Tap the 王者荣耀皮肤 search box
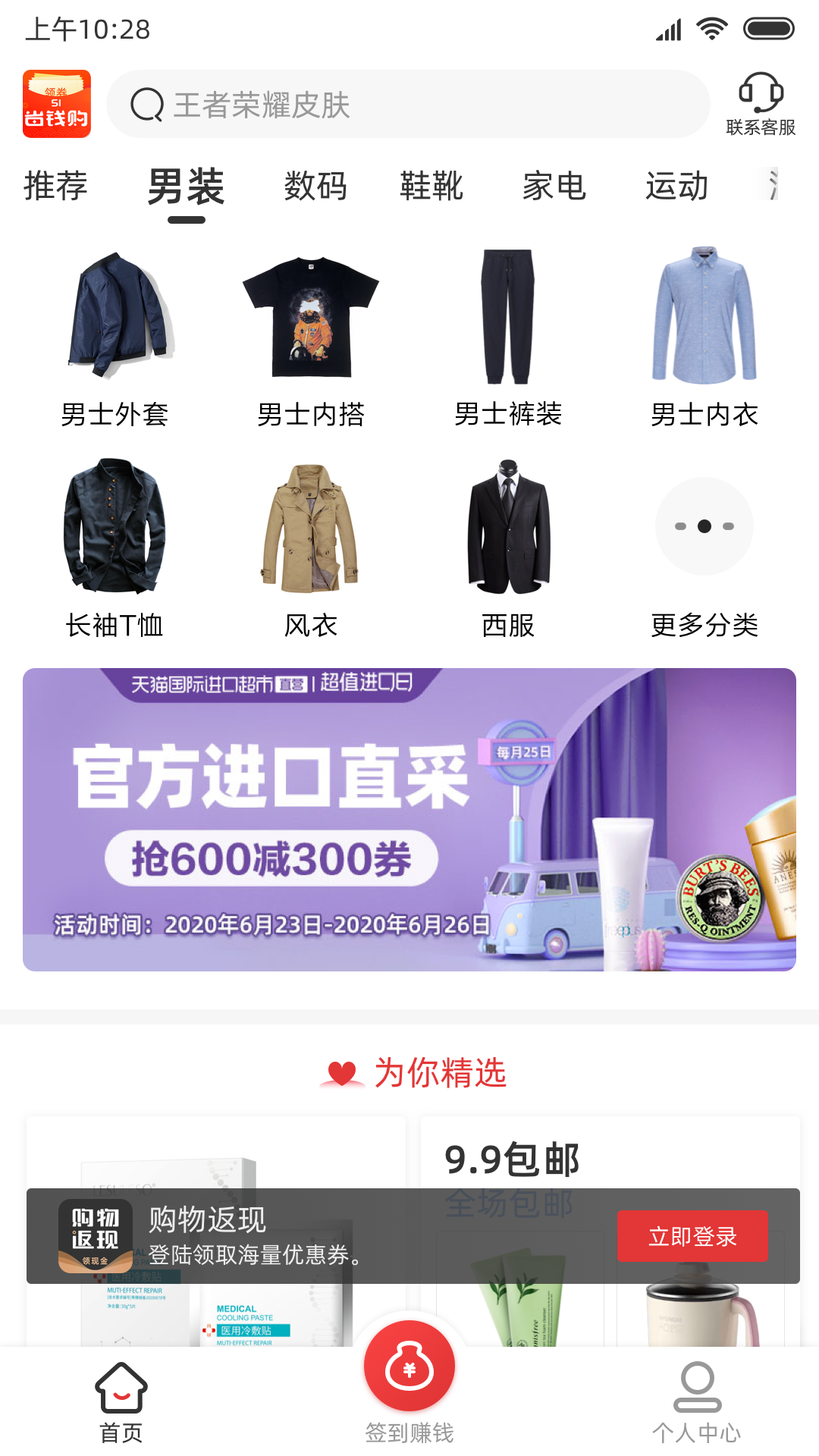The width and height of the screenshot is (819, 1456). (408, 105)
